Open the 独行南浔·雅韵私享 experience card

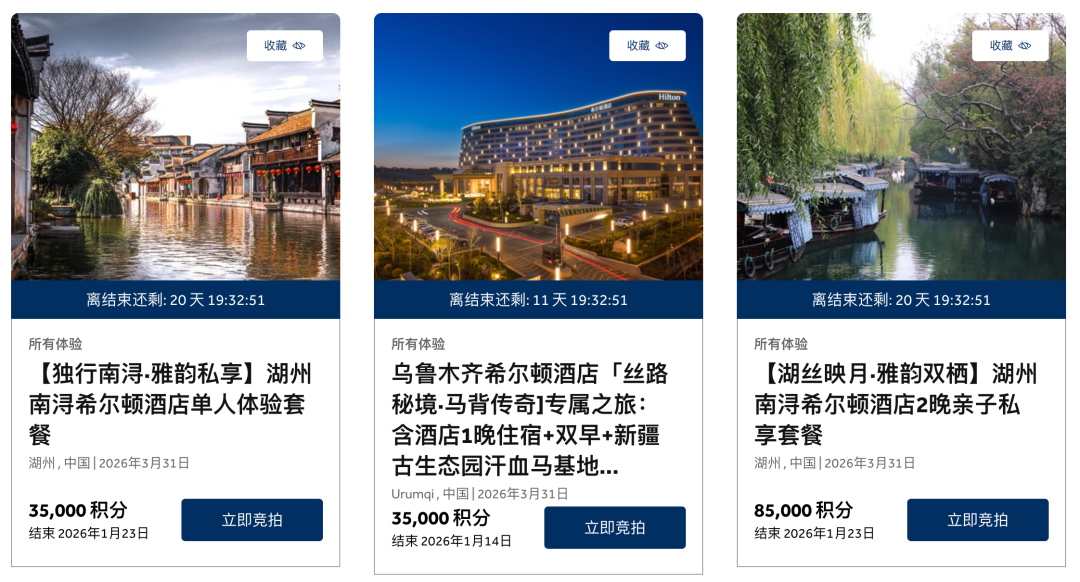point(170,404)
